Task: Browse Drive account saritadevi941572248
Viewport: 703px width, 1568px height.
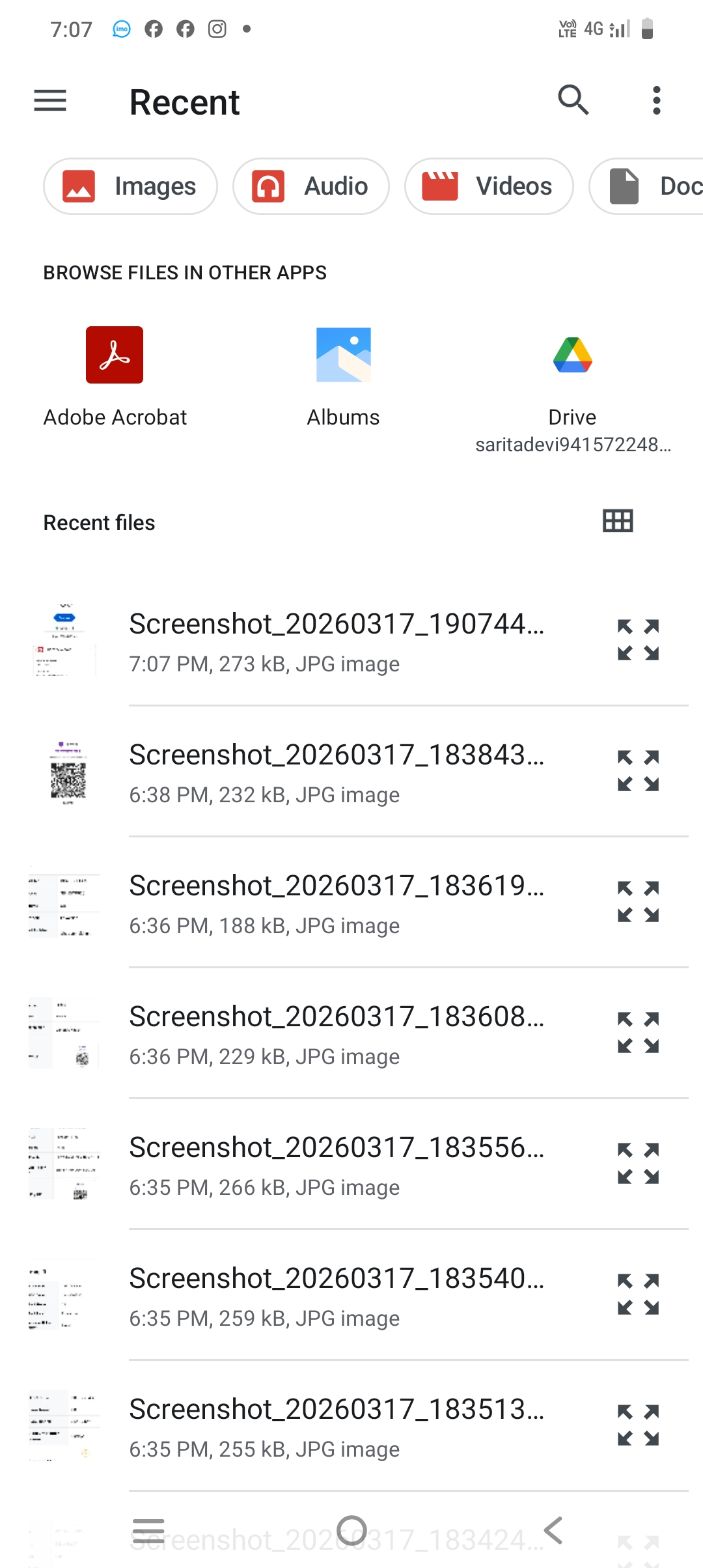Action: click(573, 391)
